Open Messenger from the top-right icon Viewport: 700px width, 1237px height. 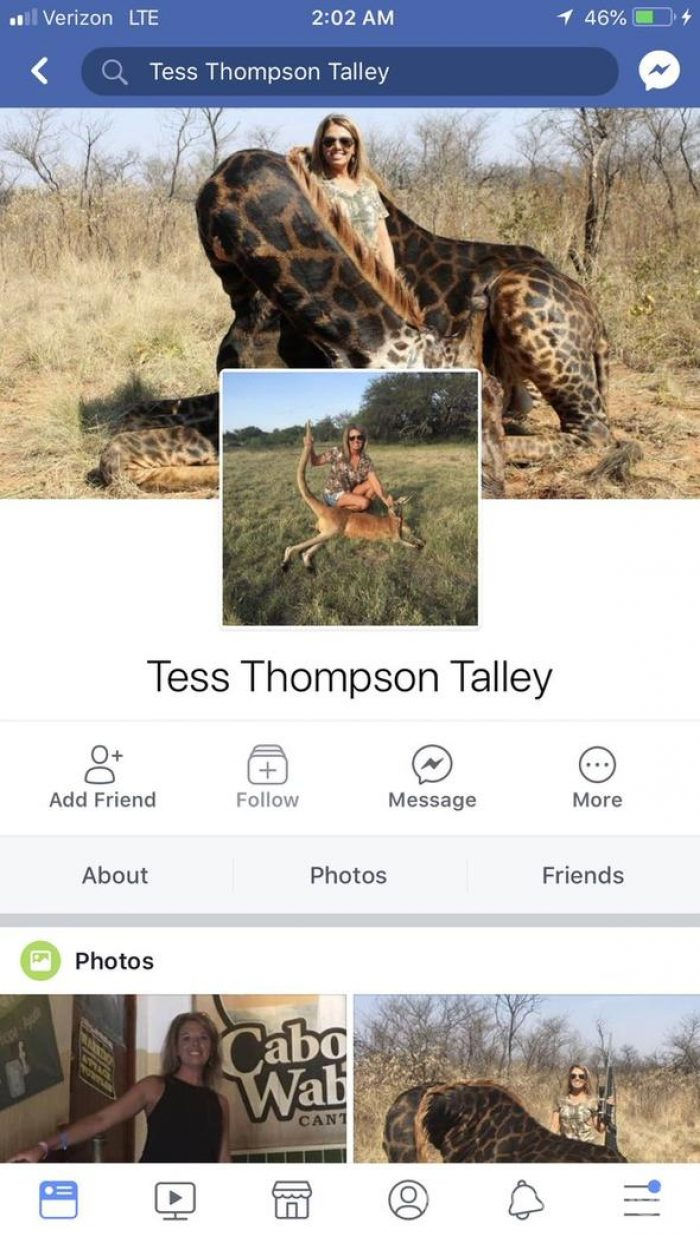click(659, 71)
